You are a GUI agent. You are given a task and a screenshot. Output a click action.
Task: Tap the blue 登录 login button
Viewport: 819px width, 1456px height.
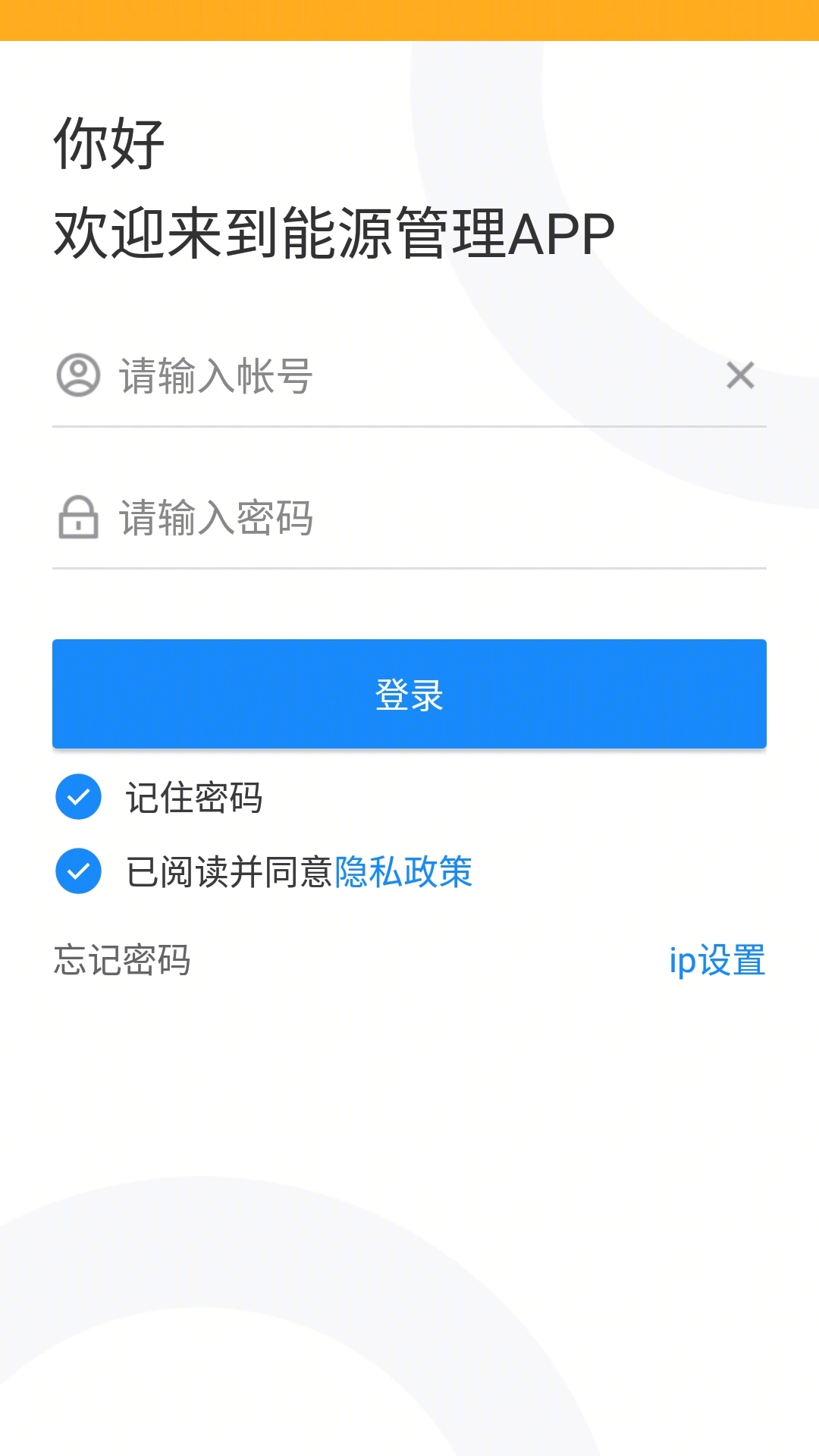coord(409,693)
